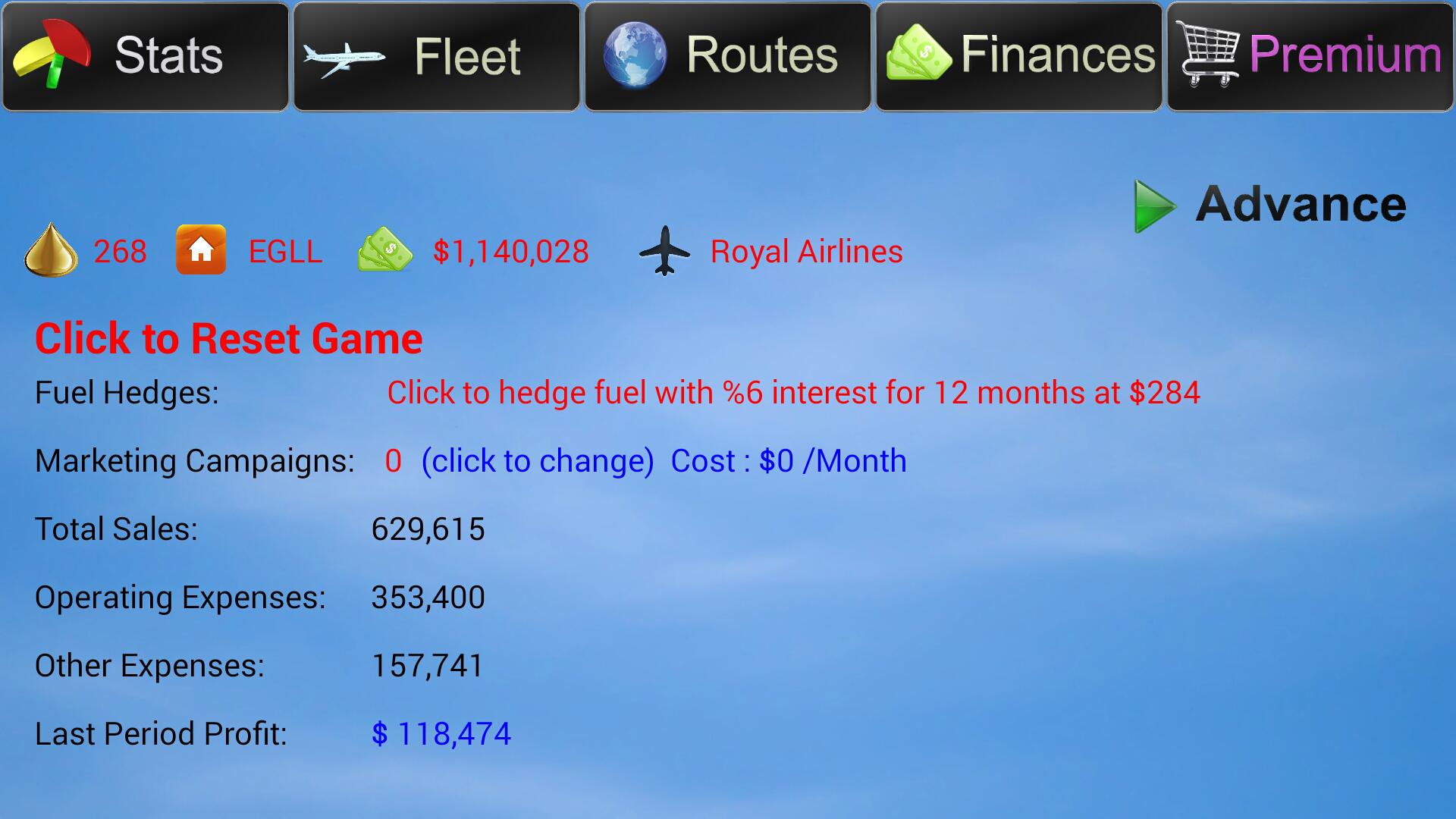The width and height of the screenshot is (1456, 819).
Task: Open the Stats tab
Action: [x=146, y=57]
